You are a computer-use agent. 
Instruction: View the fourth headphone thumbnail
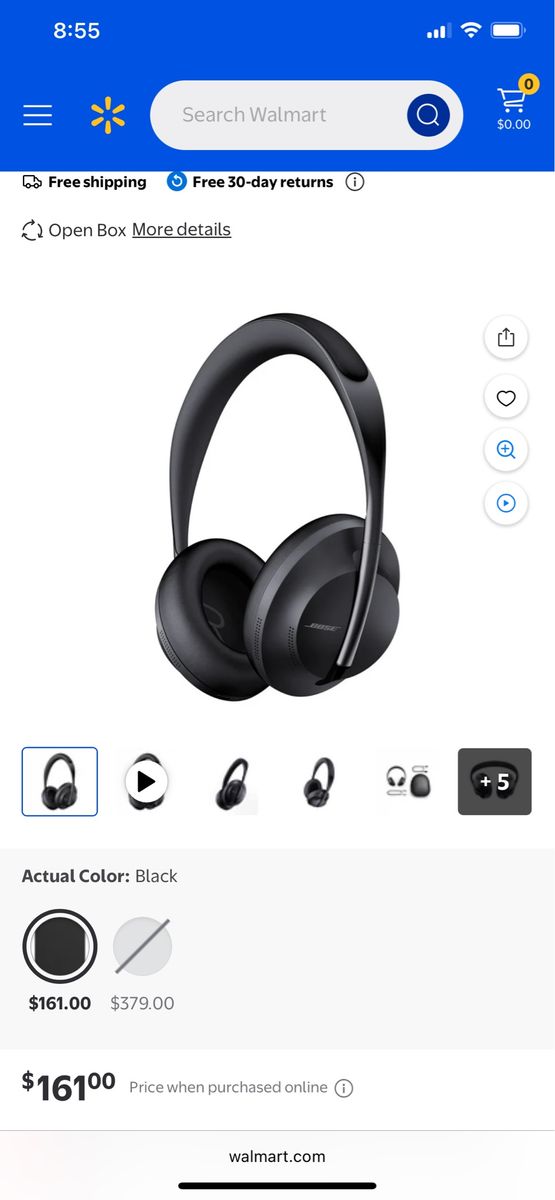pos(320,782)
